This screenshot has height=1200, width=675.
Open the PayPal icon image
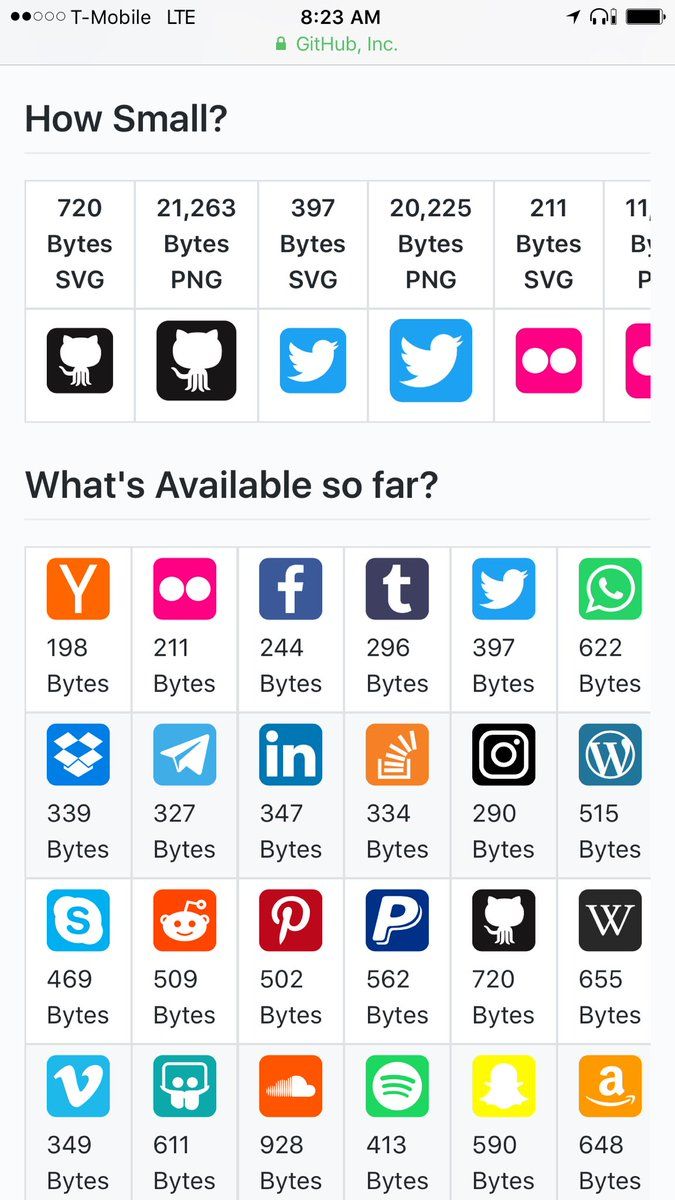397,920
